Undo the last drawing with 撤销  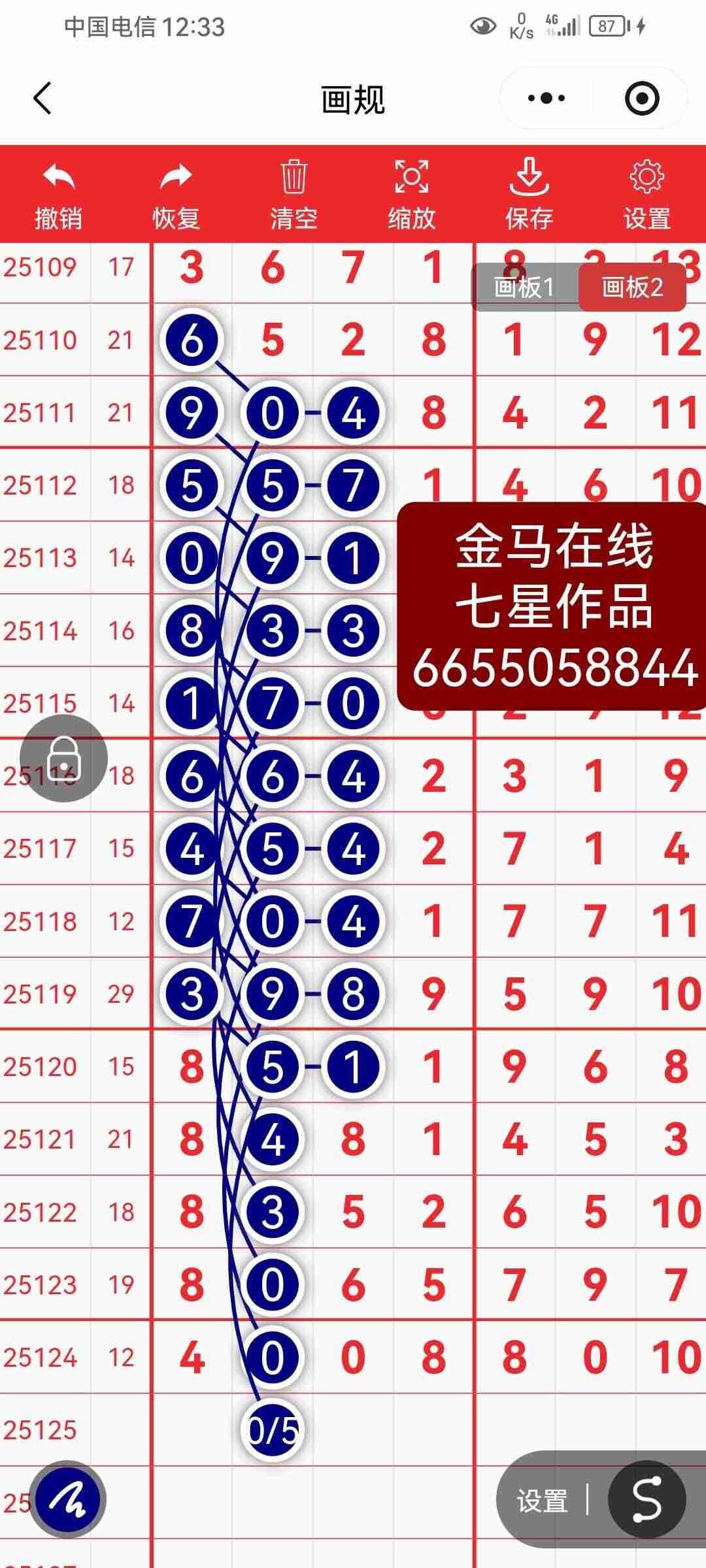tap(58, 193)
